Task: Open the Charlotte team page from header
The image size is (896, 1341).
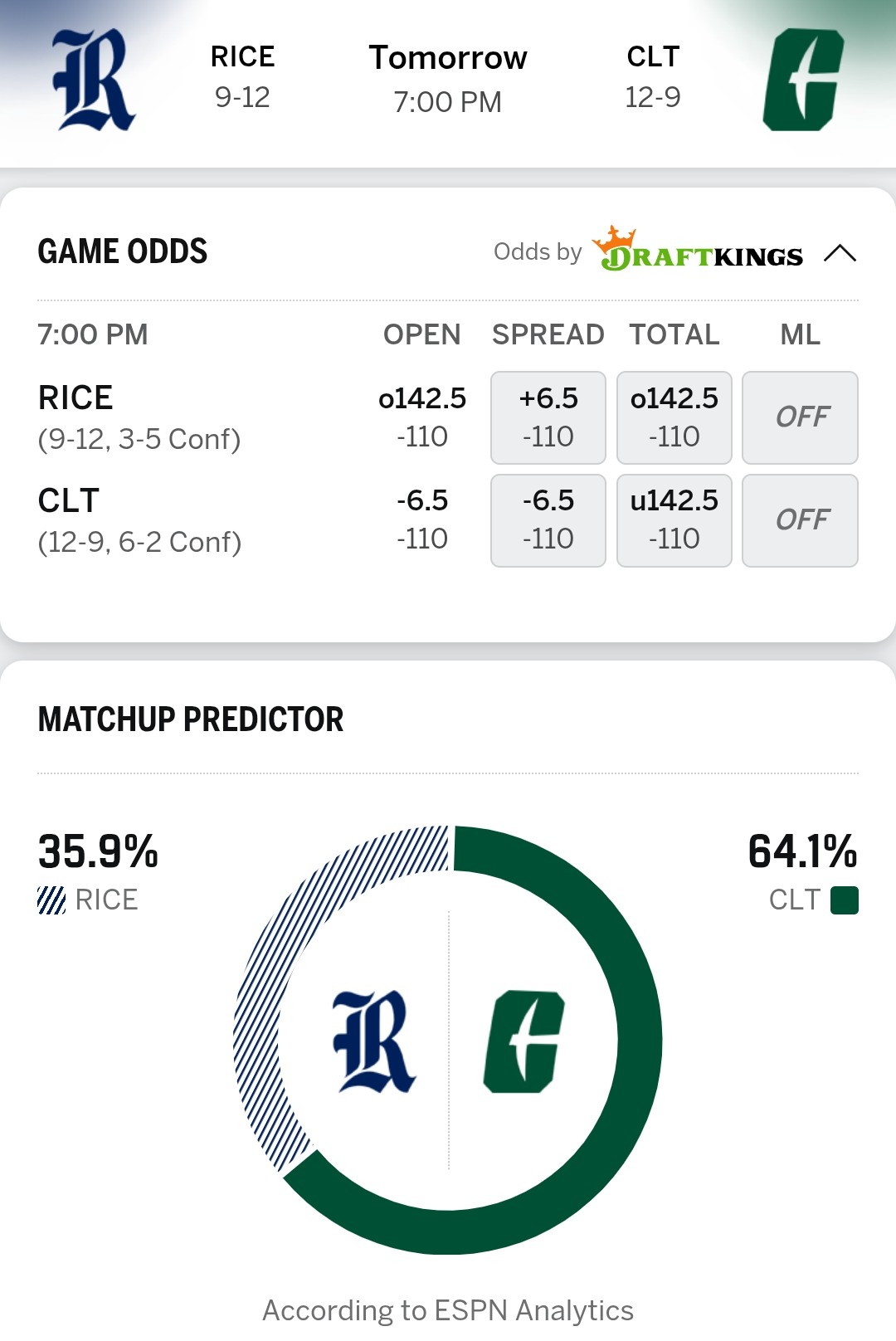Action: pyautogui.click(x=802, y=80)
